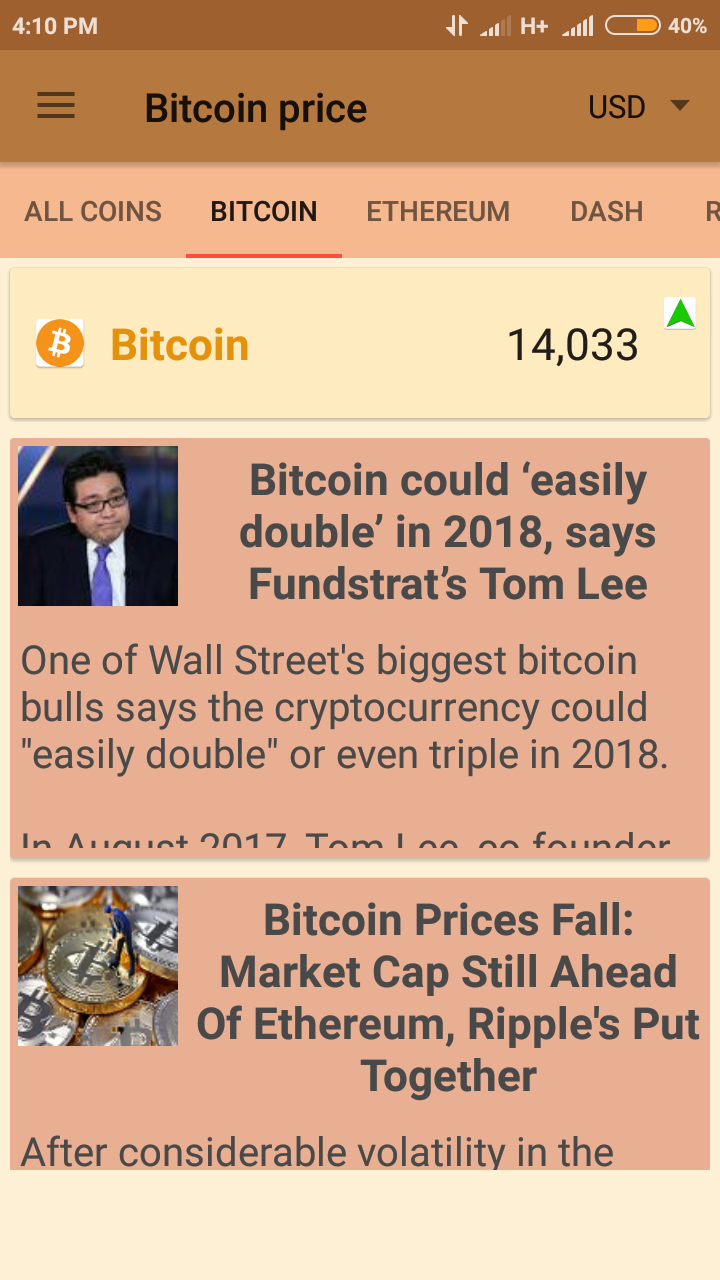Tap the cellular signal strength icon

497,26
